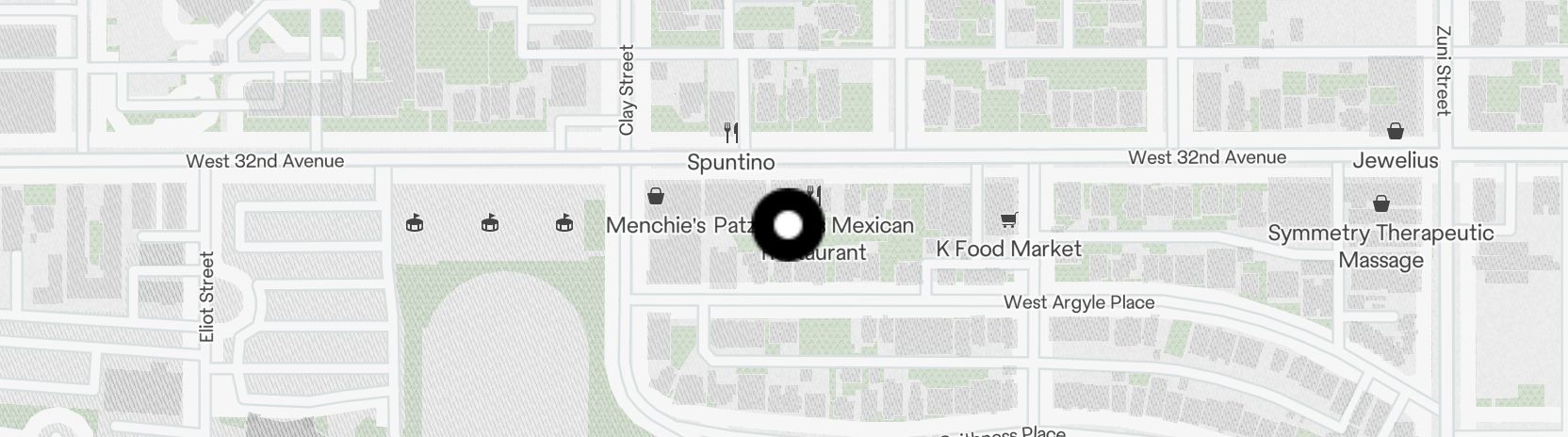Select Symmetry Therapeutic Massage on the map
The width and height of the screenshot is (1568, 437).
click(1380, 203)
